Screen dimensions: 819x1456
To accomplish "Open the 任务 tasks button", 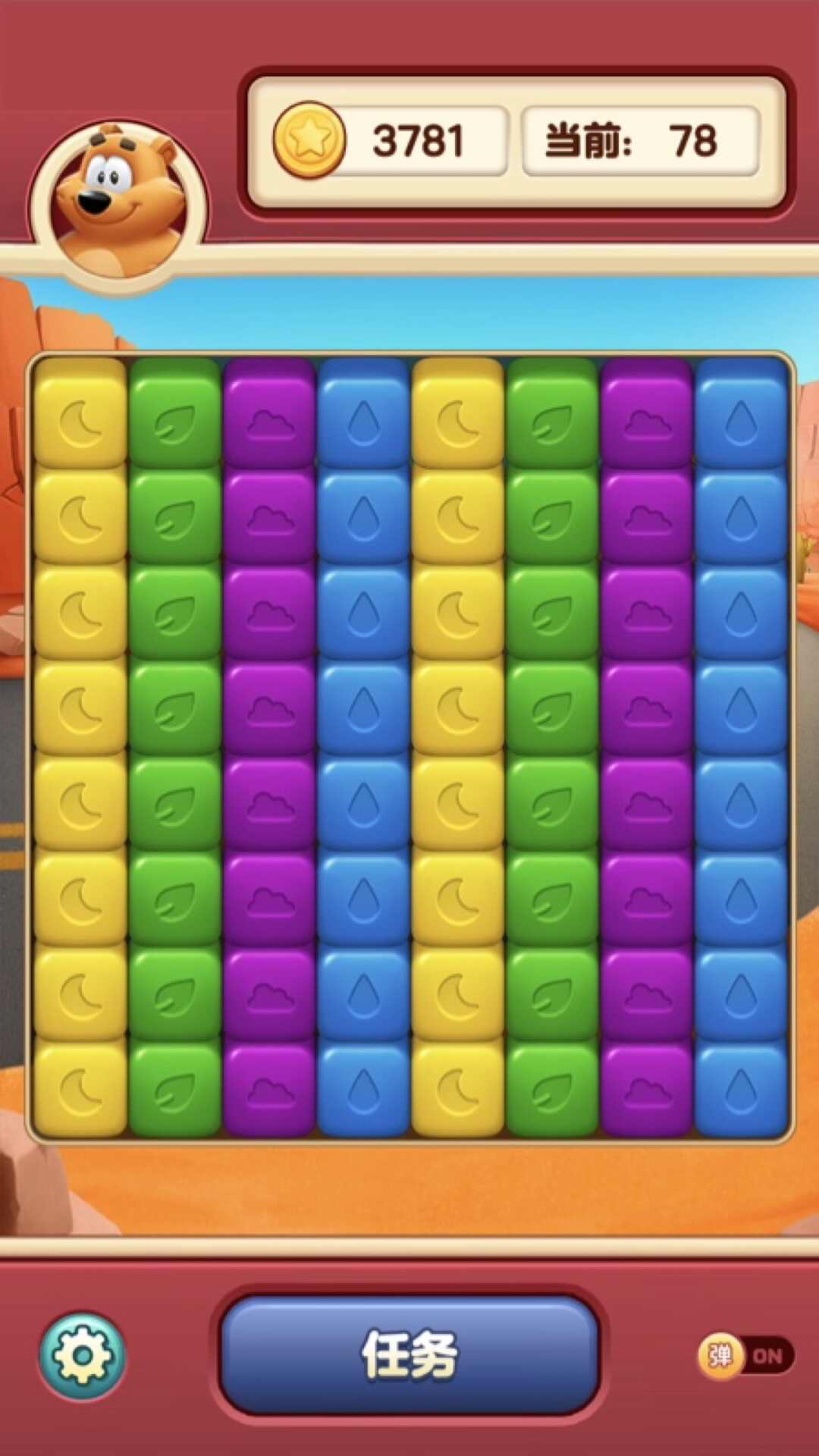I will [409, 1354].
